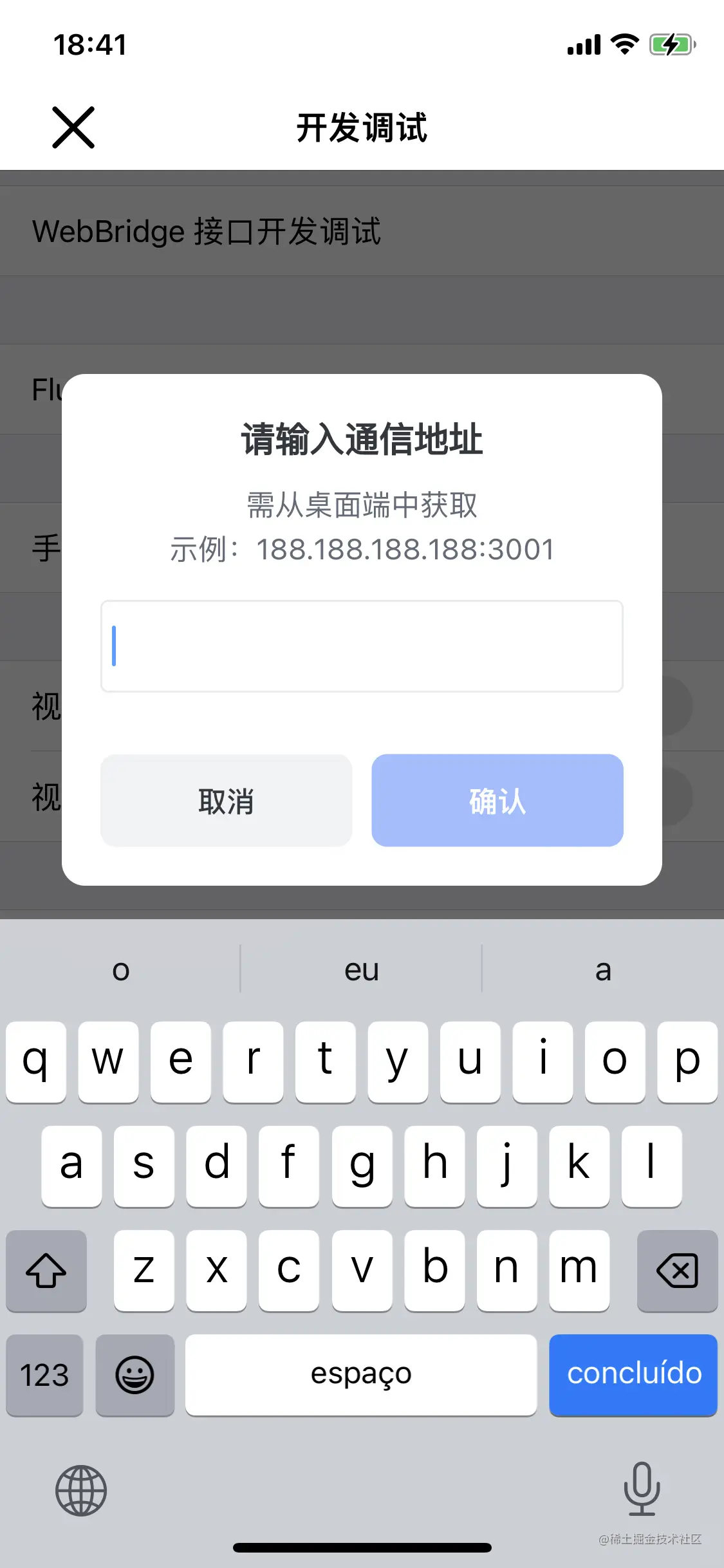
Task: Tap the backspace key
Action: click(x=677, y=1270)
